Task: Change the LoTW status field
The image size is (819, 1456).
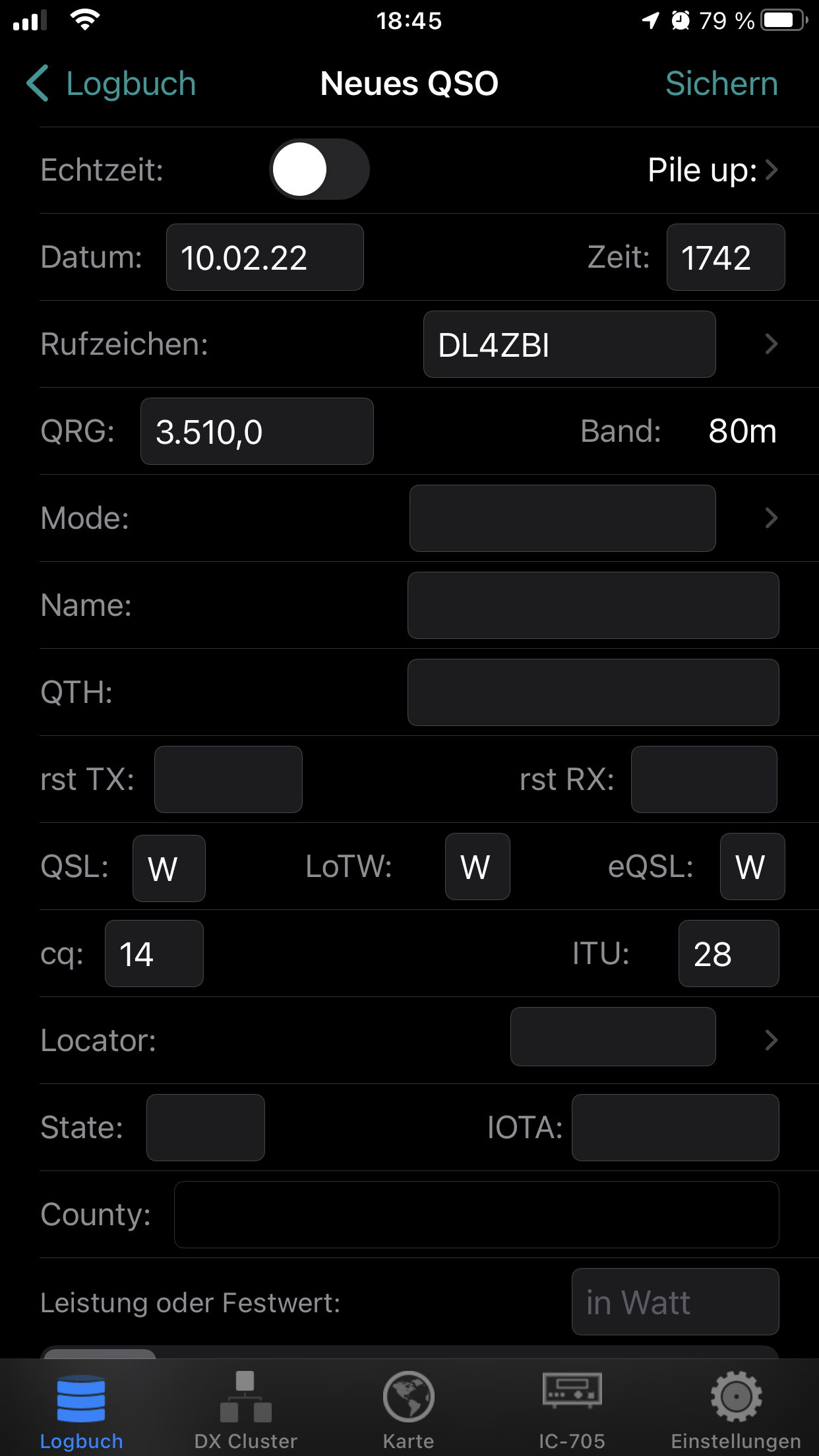Action: (477, 866)
